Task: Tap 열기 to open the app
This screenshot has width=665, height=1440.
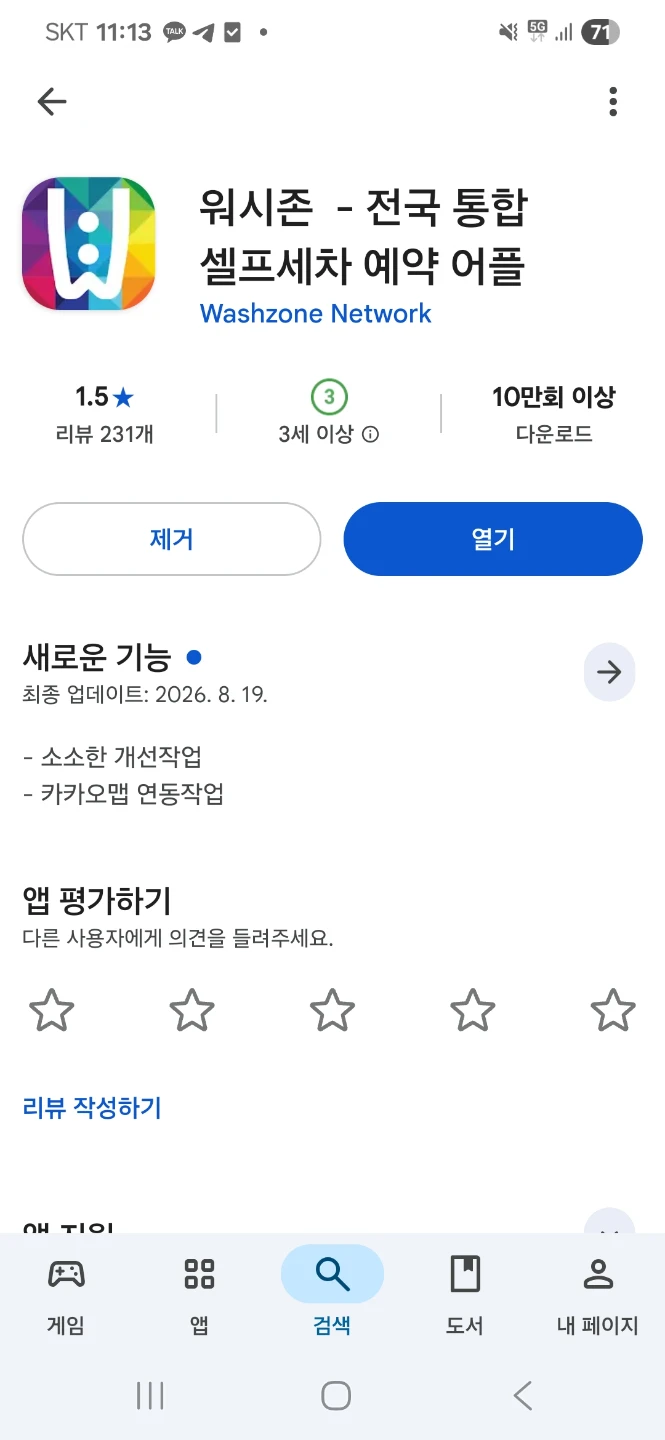Action: (493, 539)
